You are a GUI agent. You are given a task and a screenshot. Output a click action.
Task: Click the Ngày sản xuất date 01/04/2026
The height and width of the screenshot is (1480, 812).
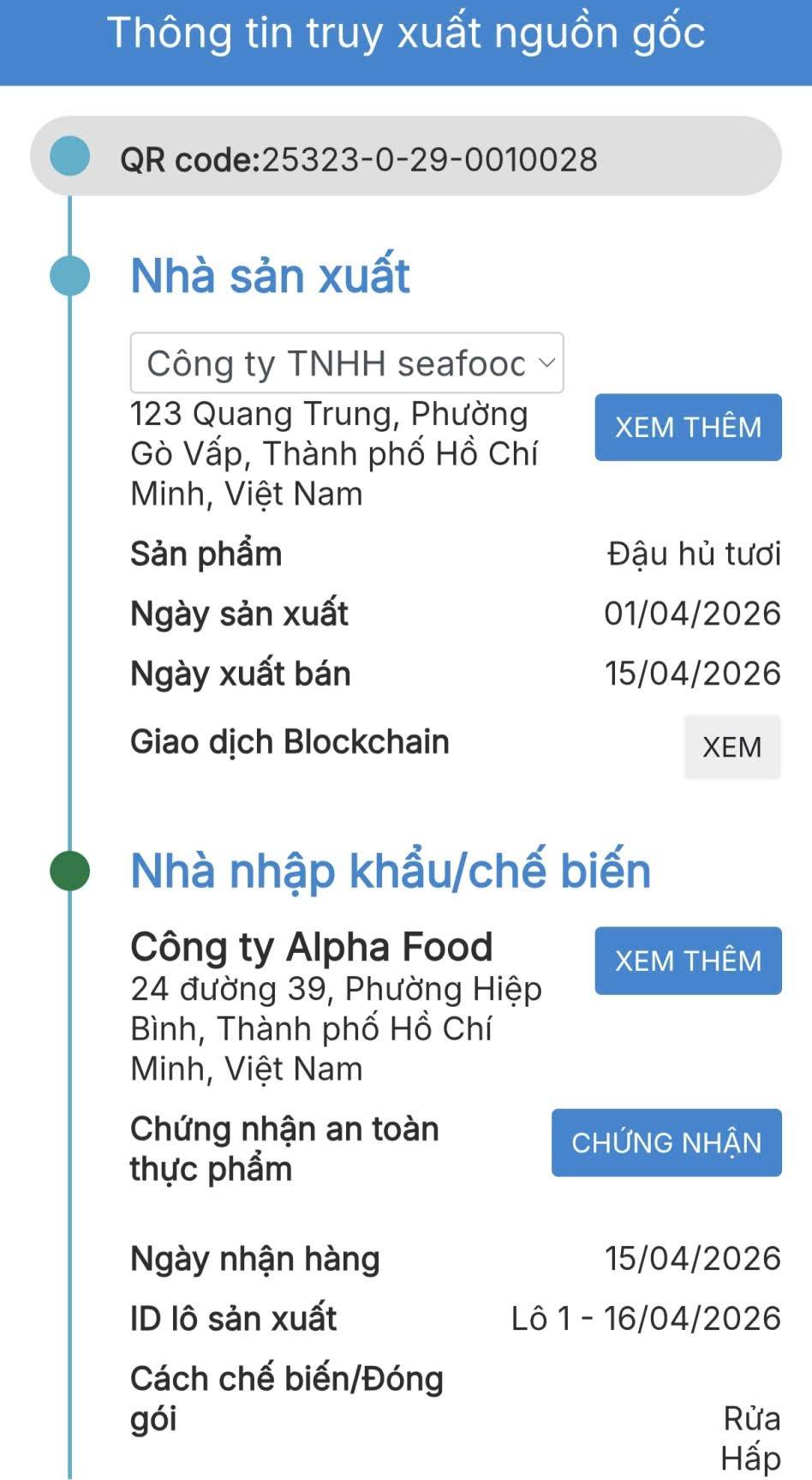(x=694, y=614)
